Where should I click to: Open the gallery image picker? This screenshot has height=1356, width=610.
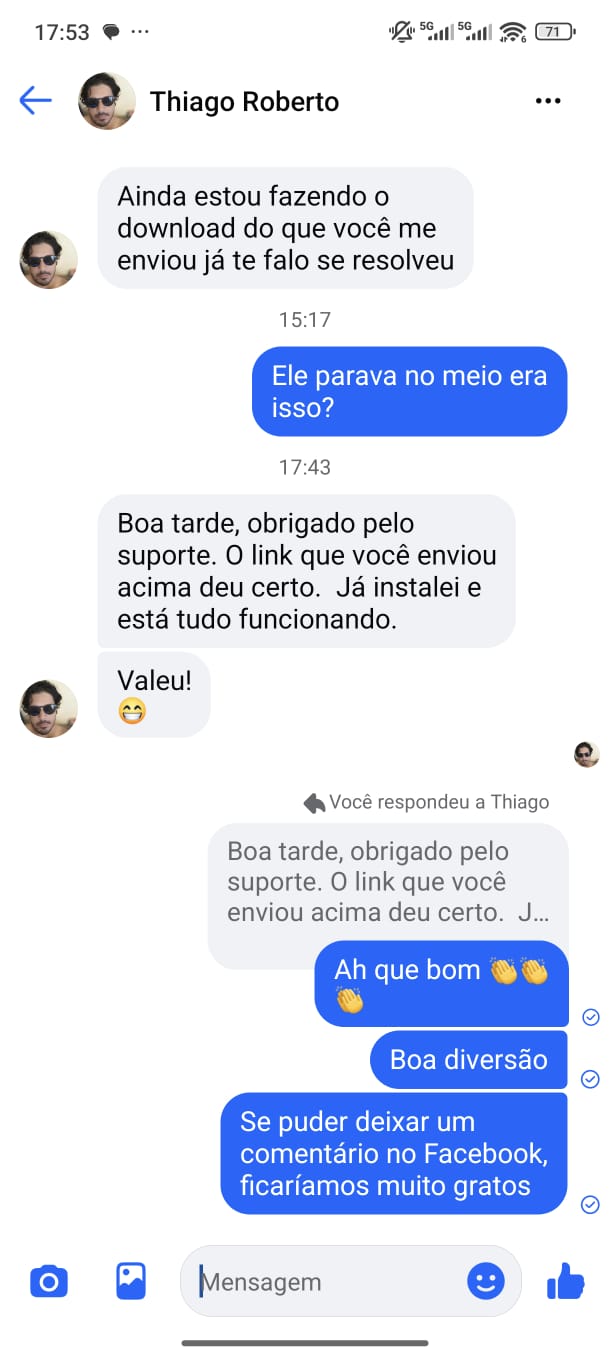pyautogui.click(x=131, y=1281)
